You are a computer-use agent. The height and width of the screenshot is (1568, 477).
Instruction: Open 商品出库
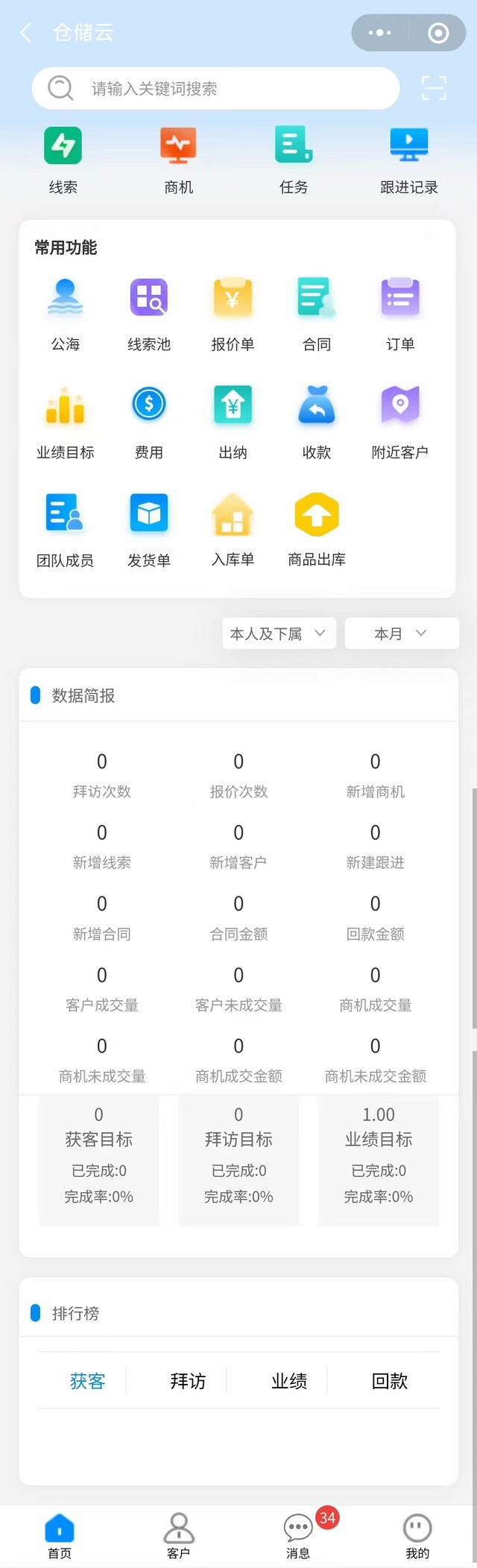[x=317, y=528]
